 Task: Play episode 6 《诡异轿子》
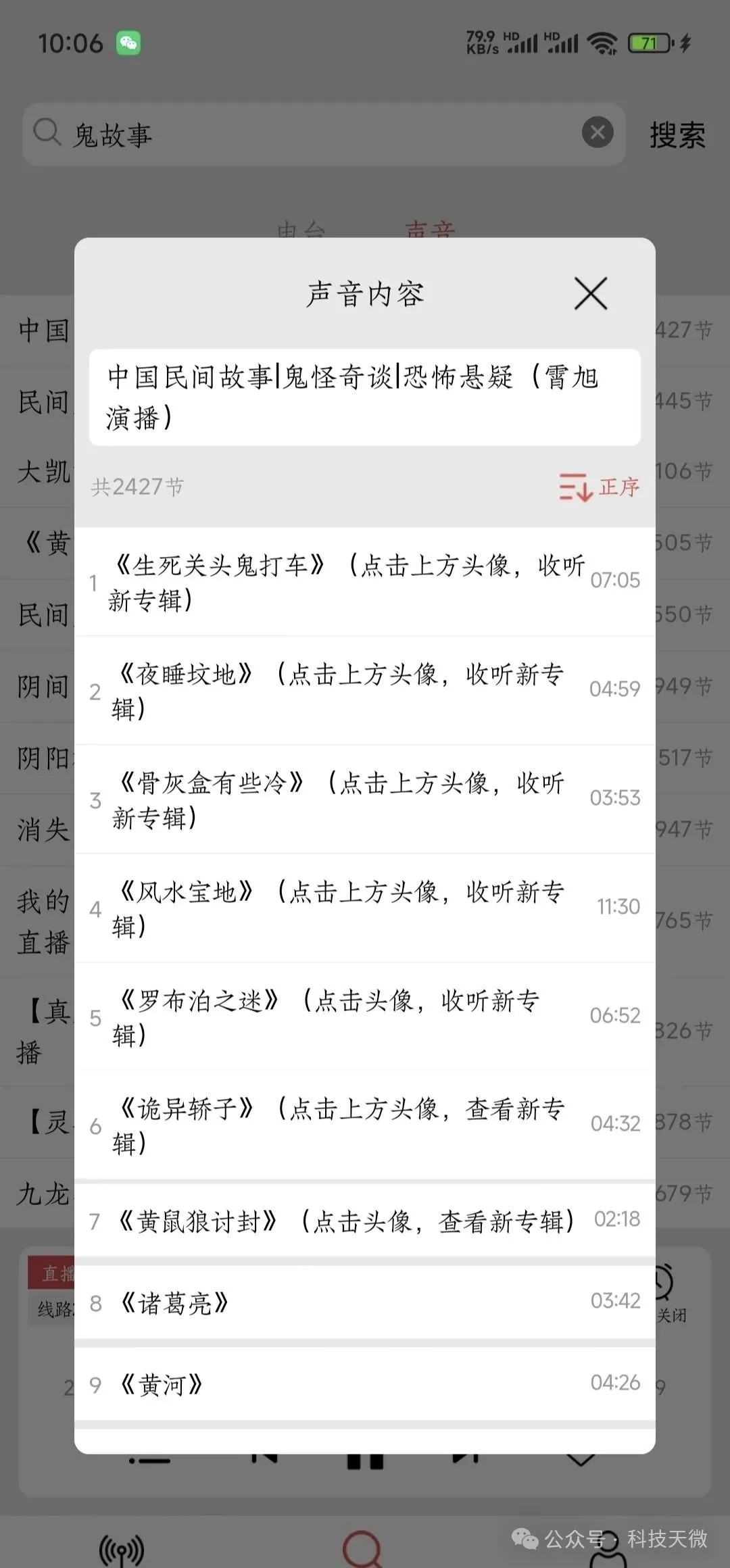pos(365,1125)
